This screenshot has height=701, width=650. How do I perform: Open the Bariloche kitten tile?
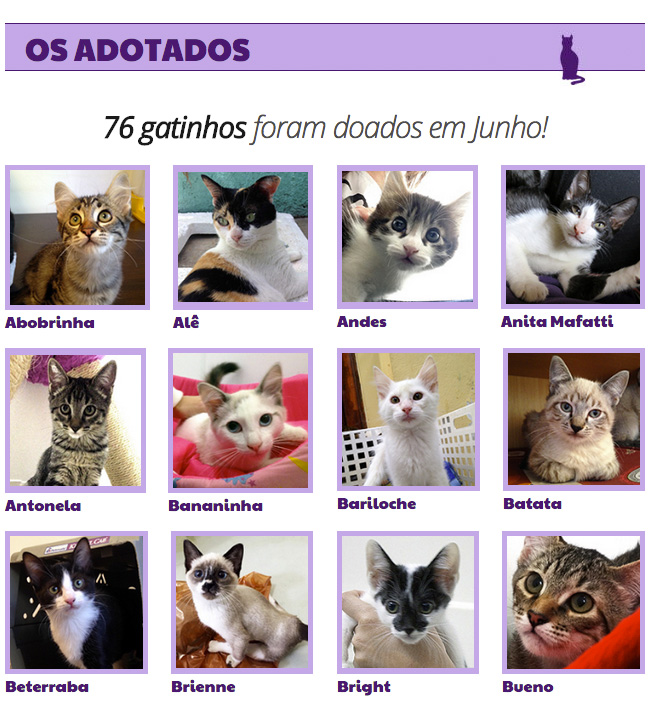[x=408, y=420]
